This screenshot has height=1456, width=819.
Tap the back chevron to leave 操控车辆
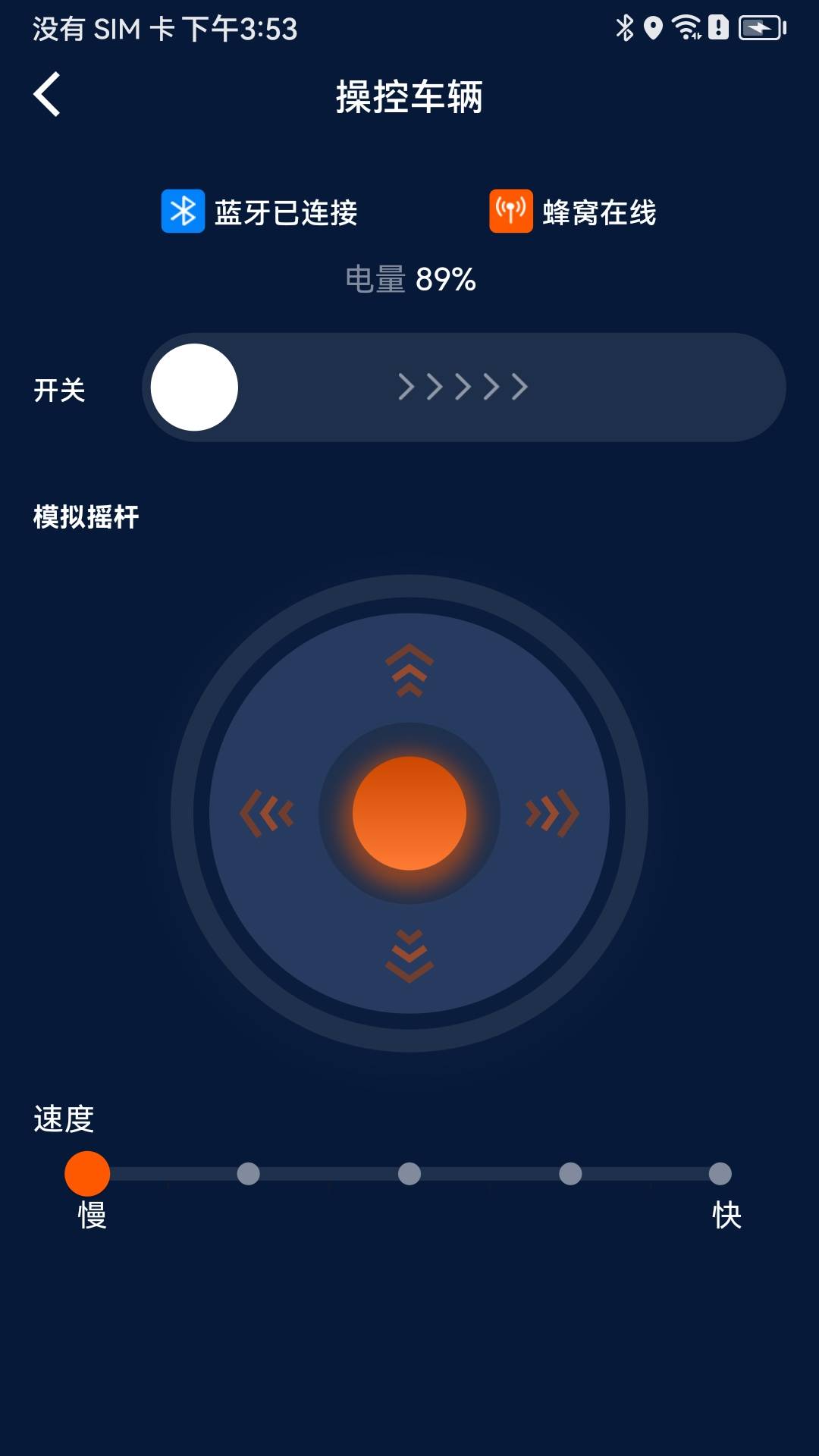[47, 95]
